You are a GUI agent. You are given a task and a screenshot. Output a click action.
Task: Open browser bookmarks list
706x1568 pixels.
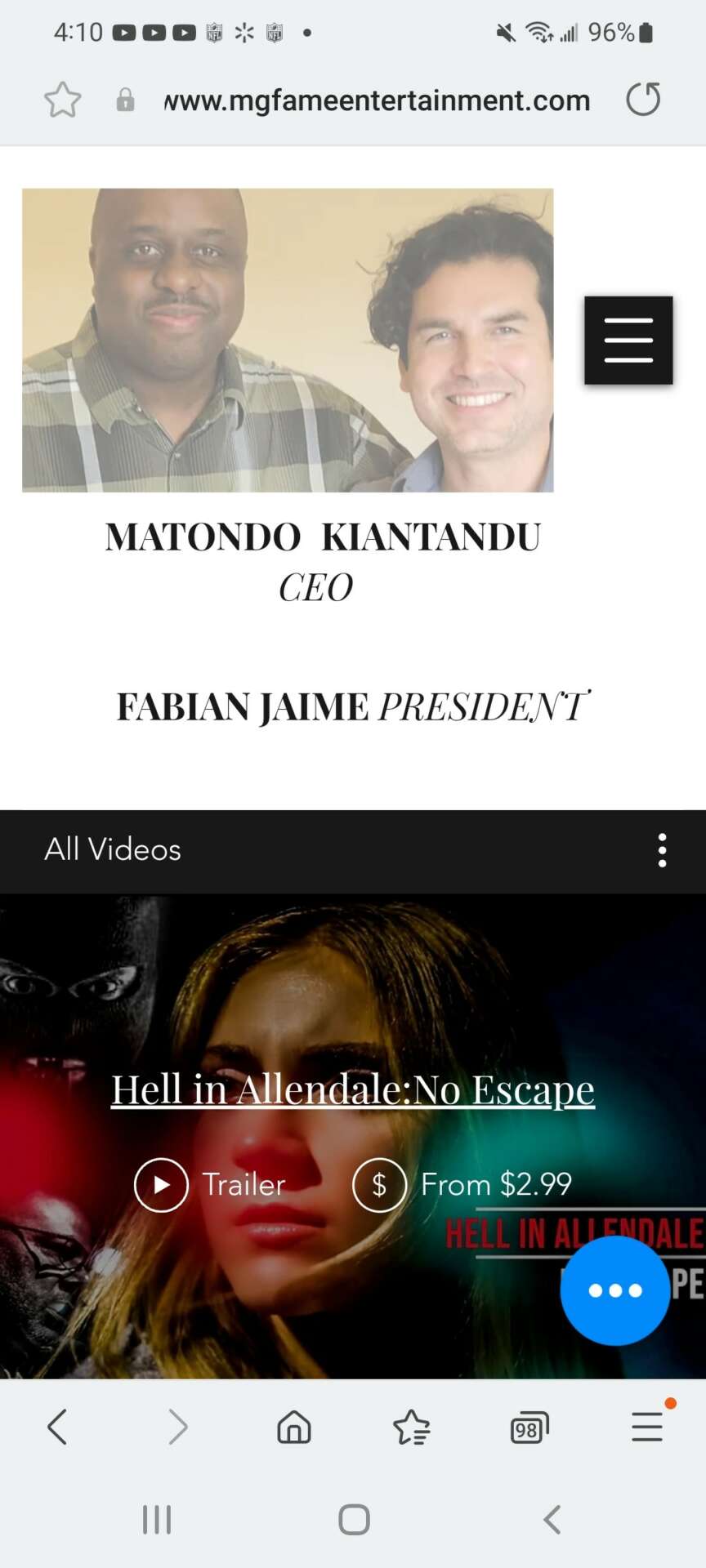coord(411,1428)
